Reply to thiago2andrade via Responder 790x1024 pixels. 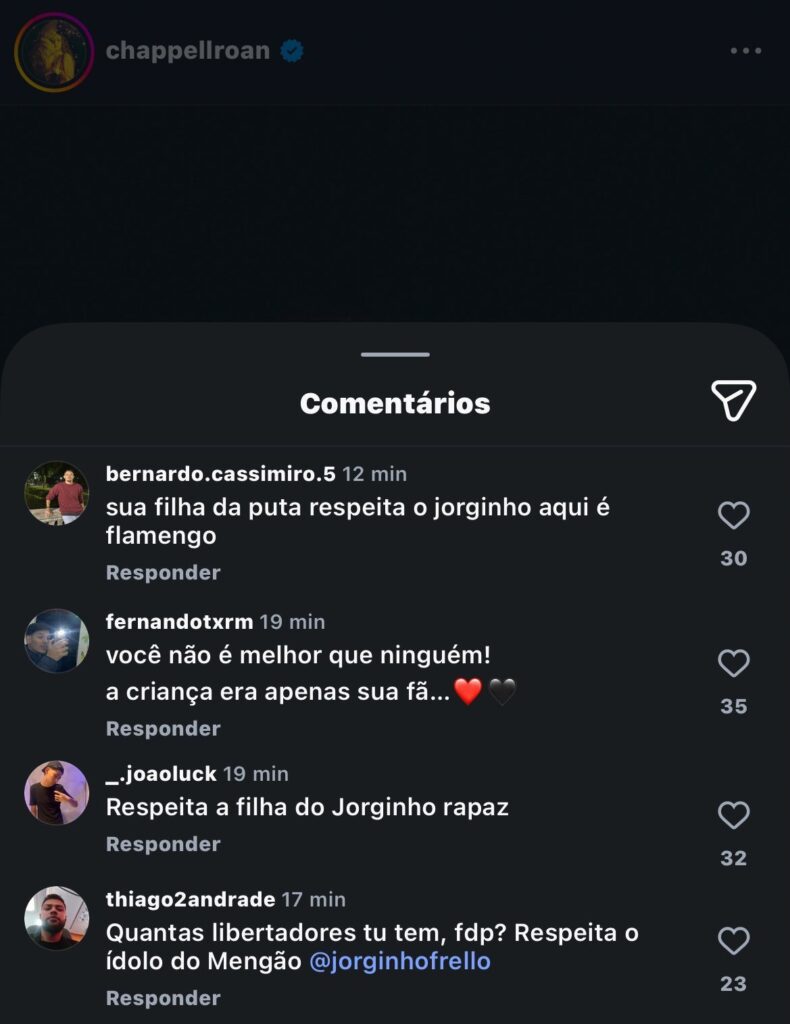162,997
